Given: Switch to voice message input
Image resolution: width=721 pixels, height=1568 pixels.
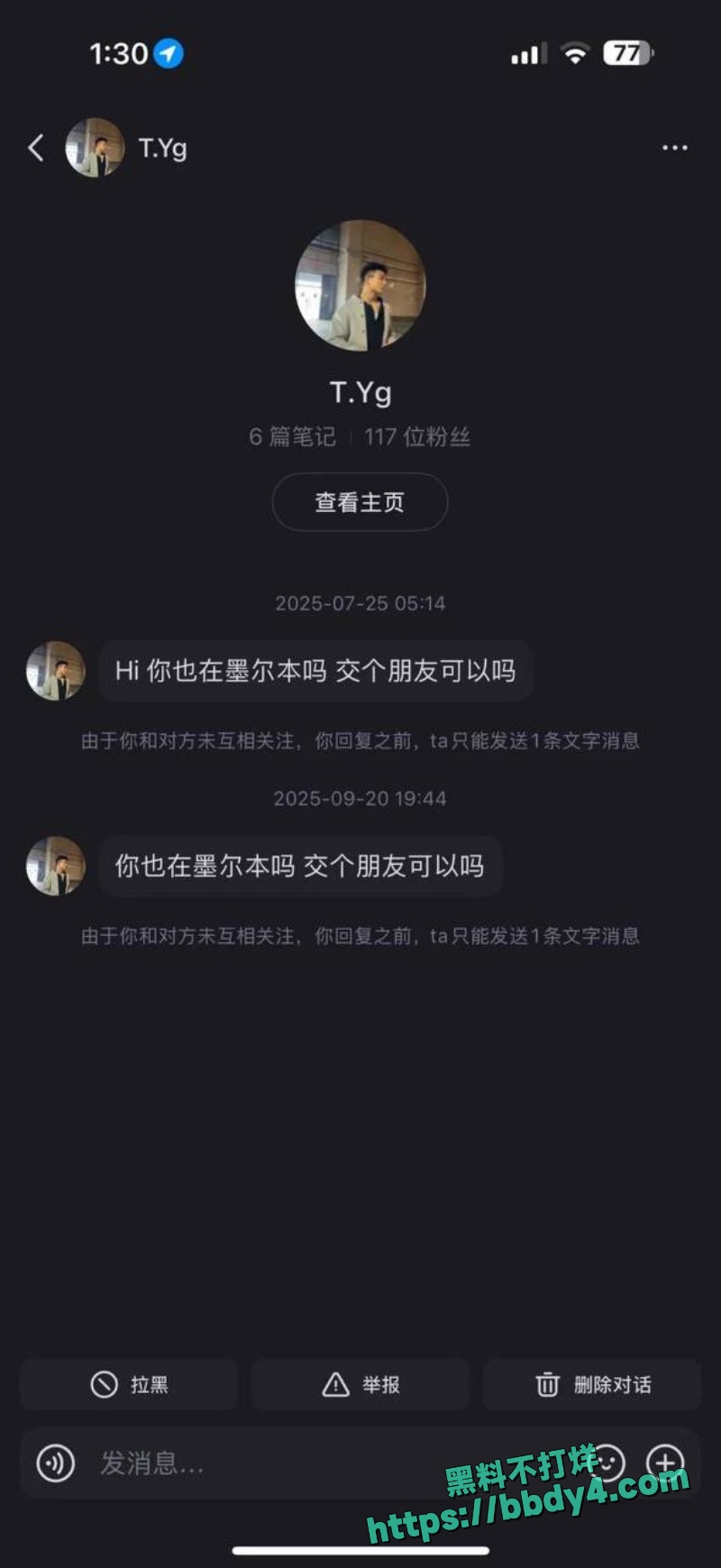Looking at the screenshot, I should tap(55, 1463).
